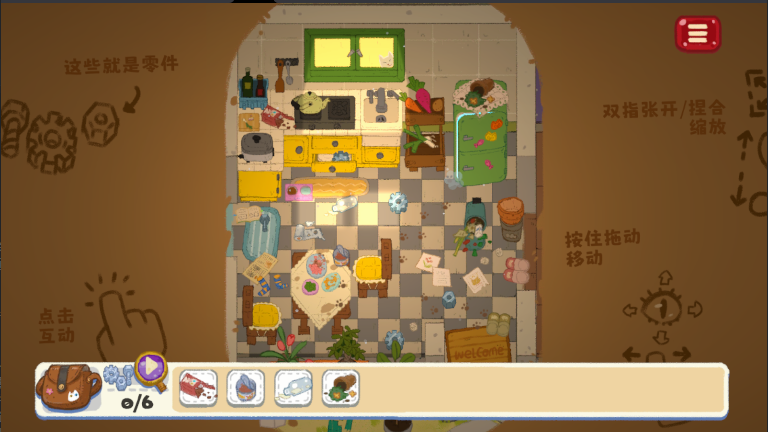
Task: Select the tipped flower pot item slot
Action: click(341, 388)
